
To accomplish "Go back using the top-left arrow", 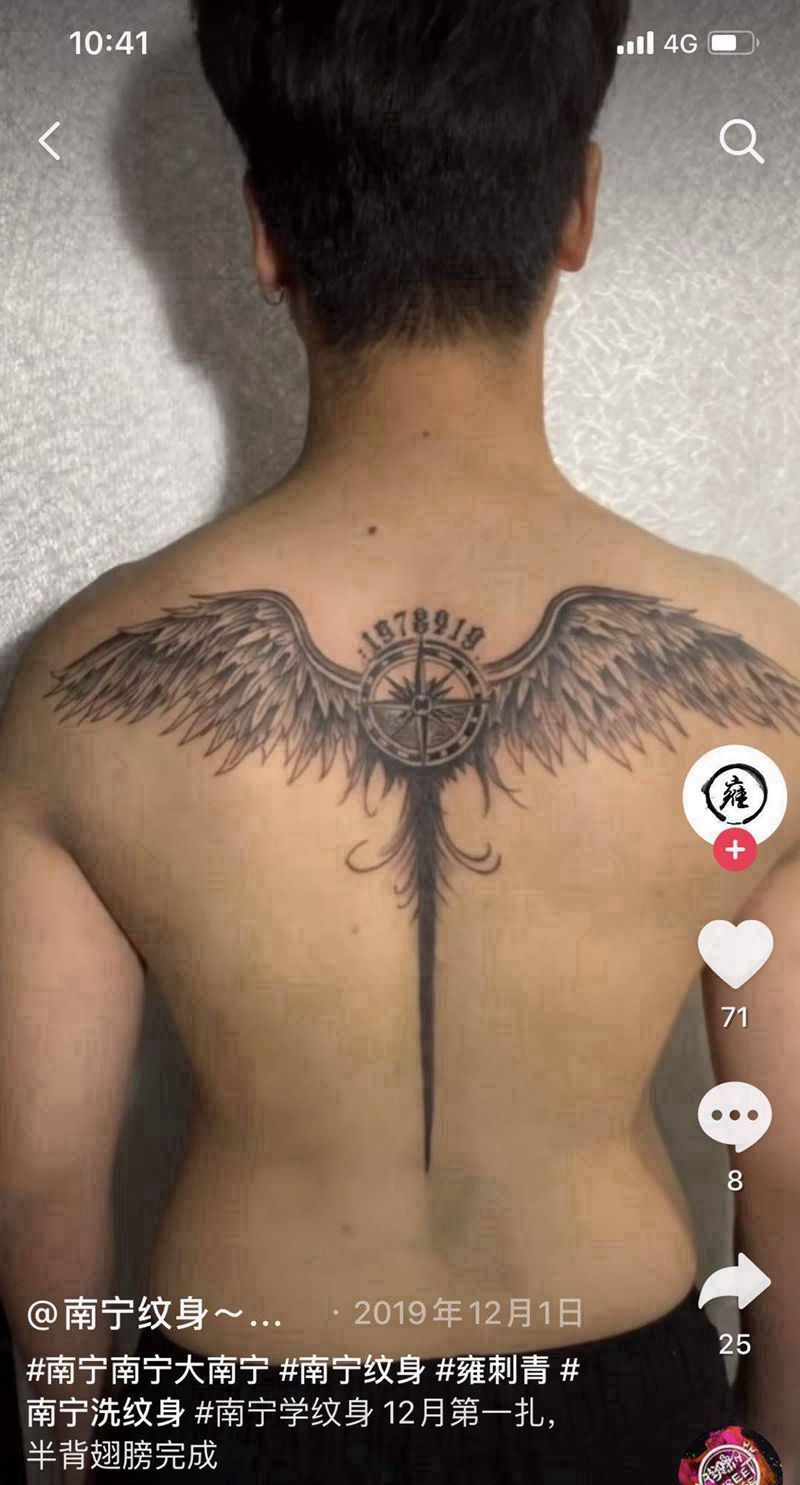I will 50,141.
